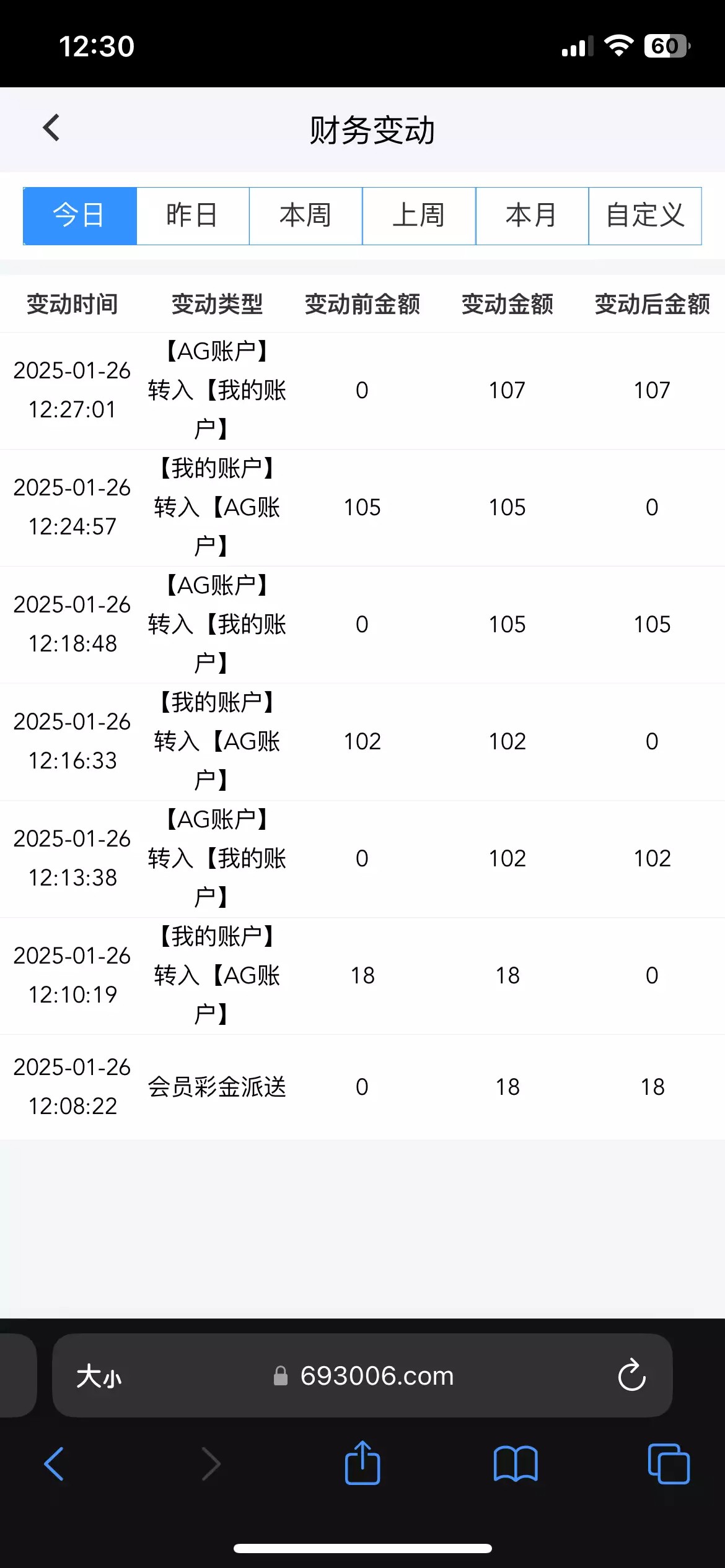Select the 今日 date filter

[x=79, y=216]
